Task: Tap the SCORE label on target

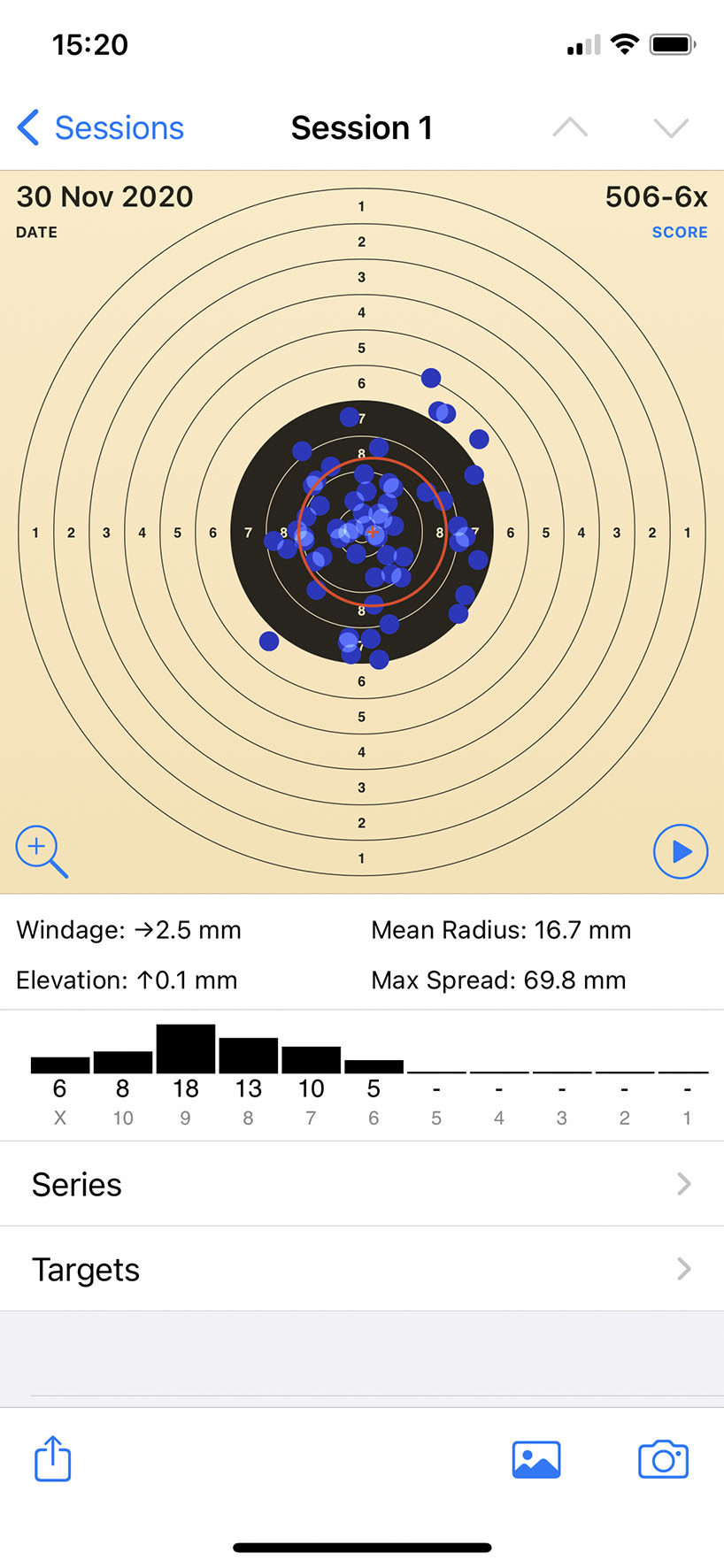Action: pyautogui.click(x=680, y=232)
